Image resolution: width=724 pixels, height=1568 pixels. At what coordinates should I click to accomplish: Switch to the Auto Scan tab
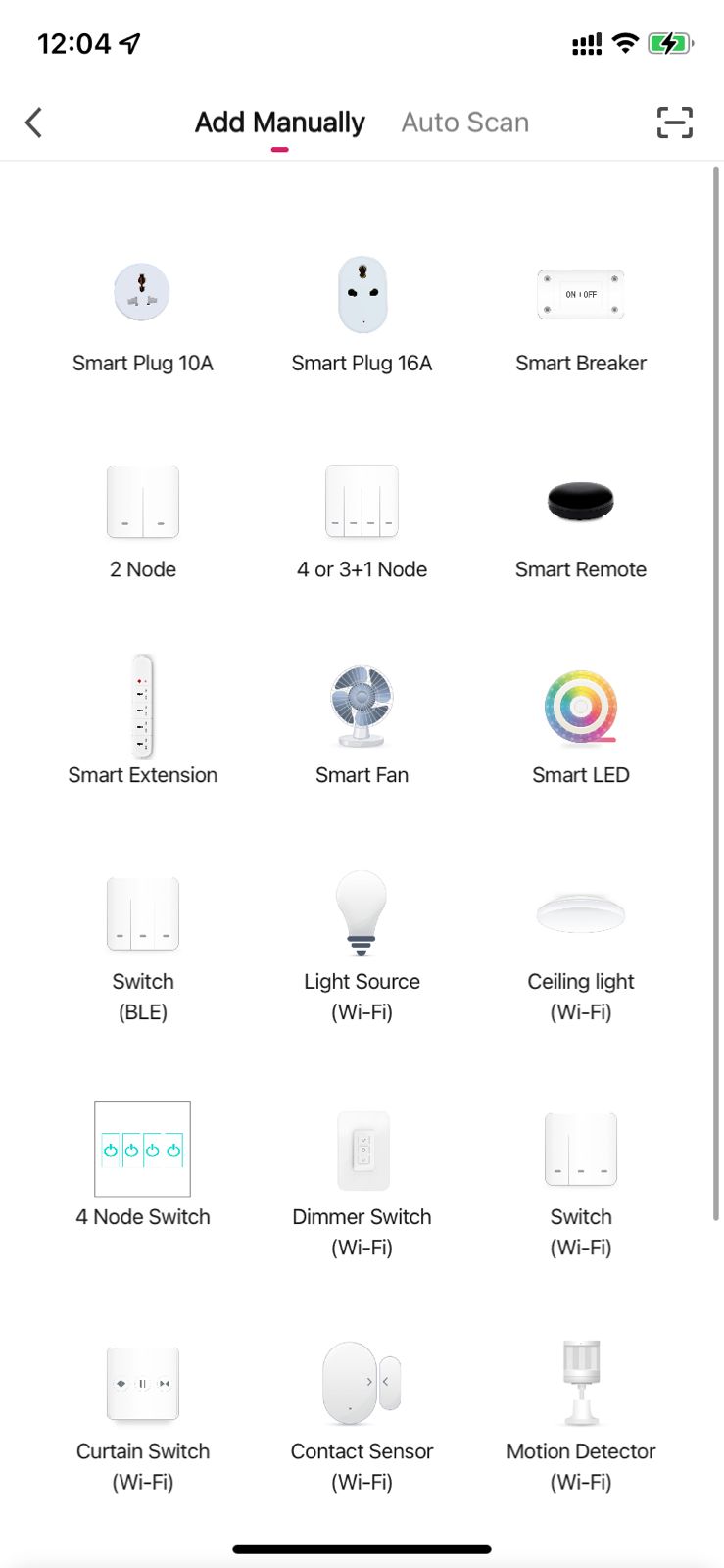pos(465,122)
